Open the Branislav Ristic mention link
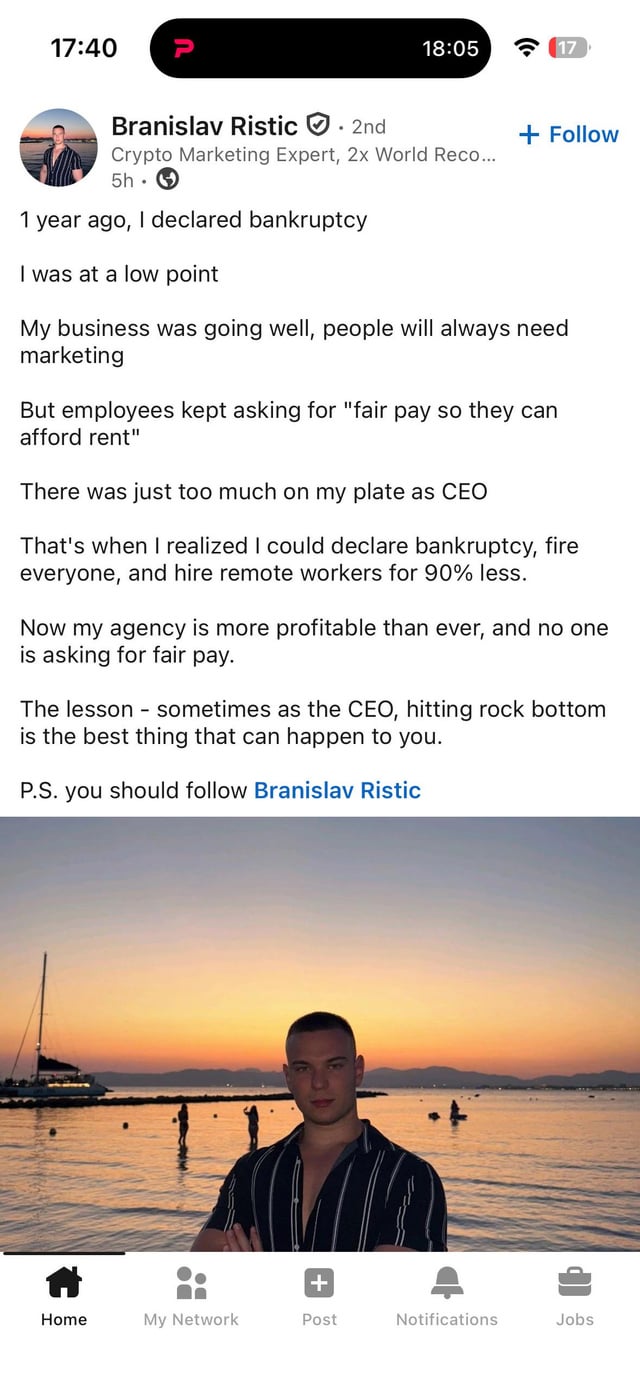This screenshot has height=1387, width=640. (337, 790)
